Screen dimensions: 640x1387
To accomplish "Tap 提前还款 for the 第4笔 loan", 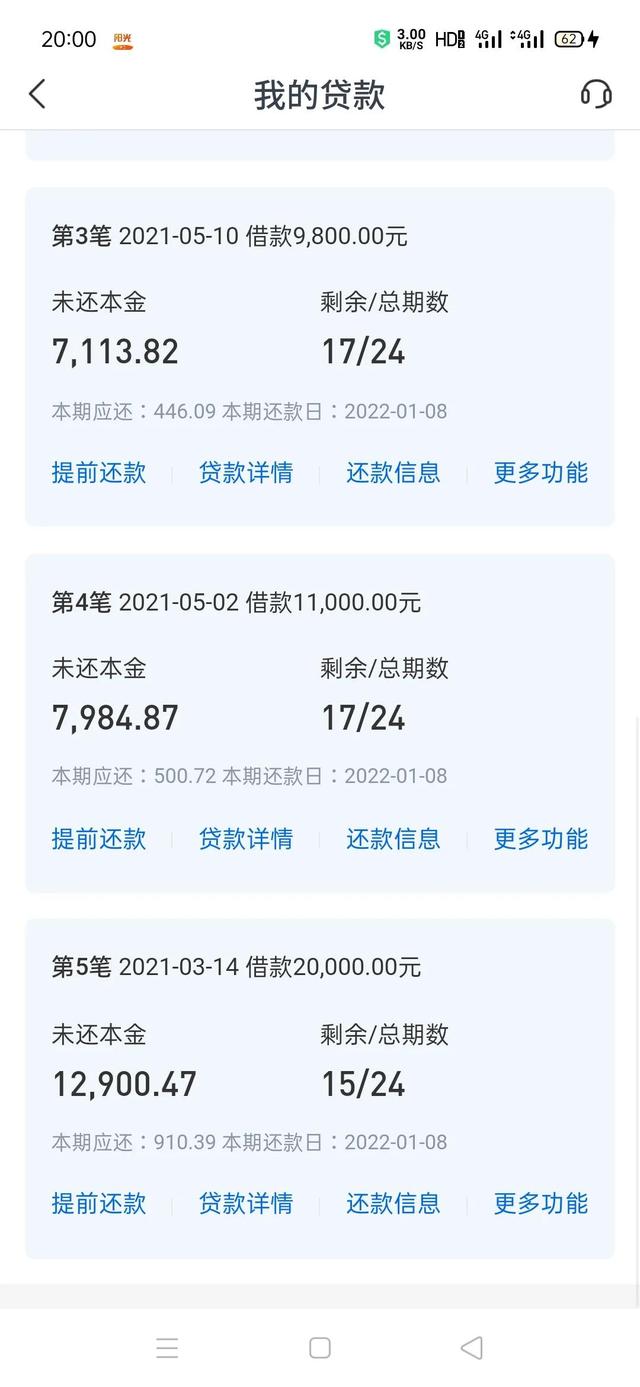I will (99, 838).
